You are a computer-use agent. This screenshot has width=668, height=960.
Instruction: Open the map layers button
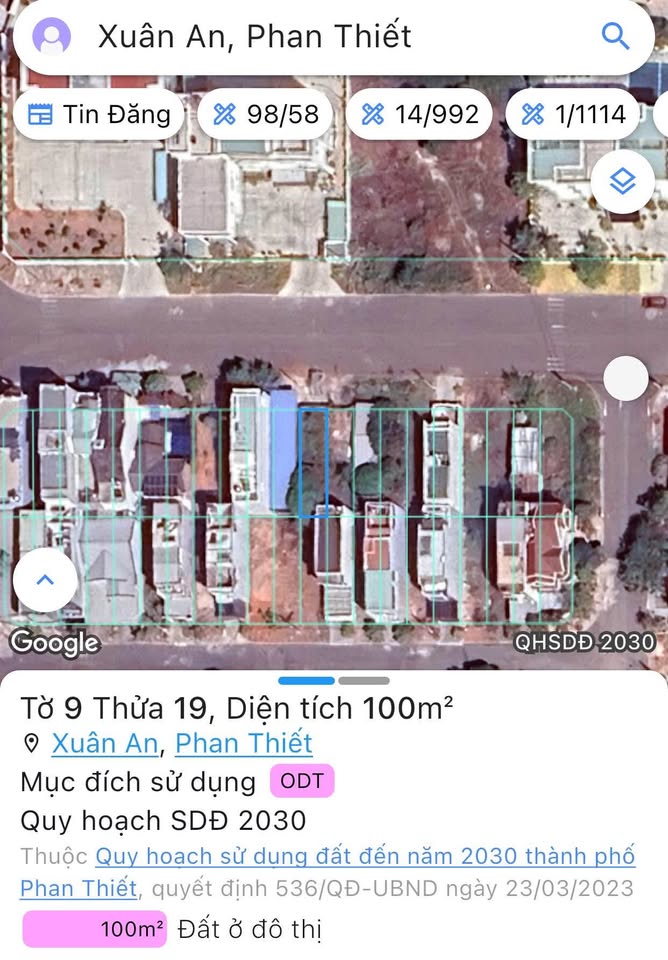tap(622, 183)
